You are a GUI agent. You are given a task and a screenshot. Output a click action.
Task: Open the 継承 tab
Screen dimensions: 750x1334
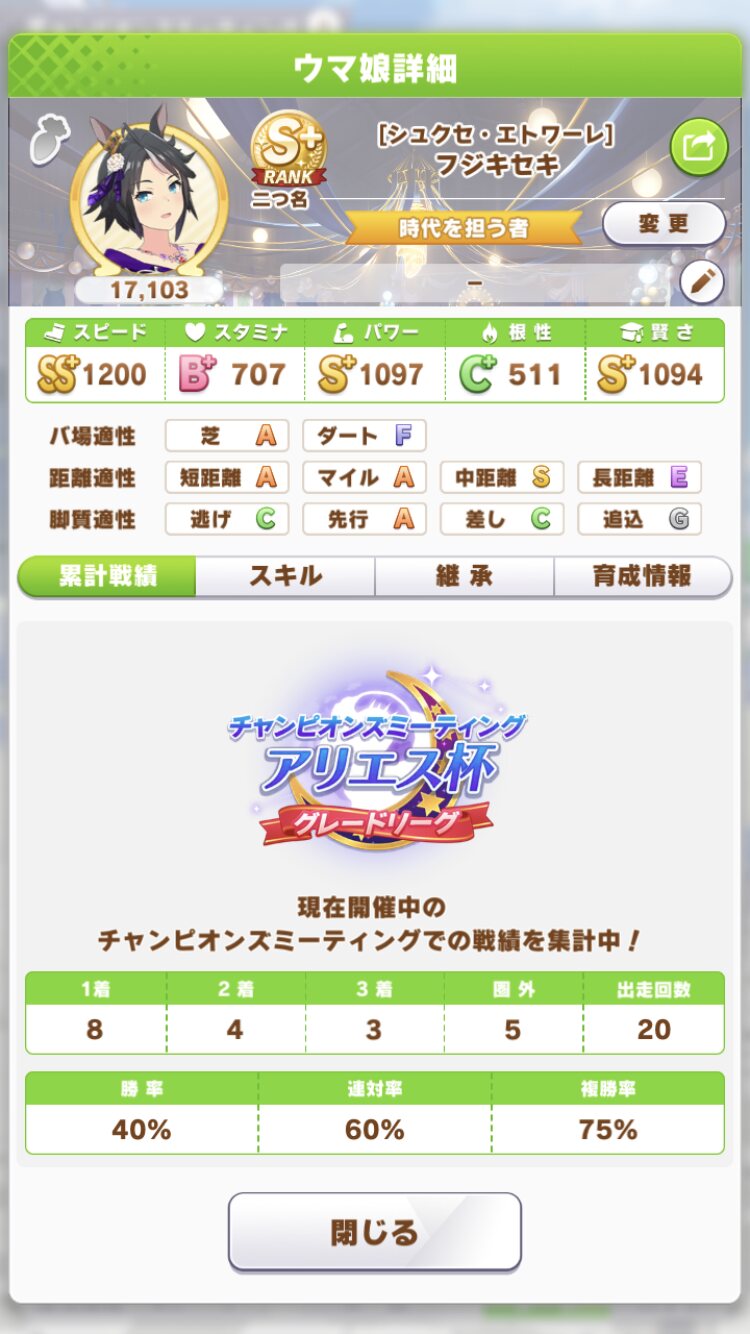tap(464, 576)
